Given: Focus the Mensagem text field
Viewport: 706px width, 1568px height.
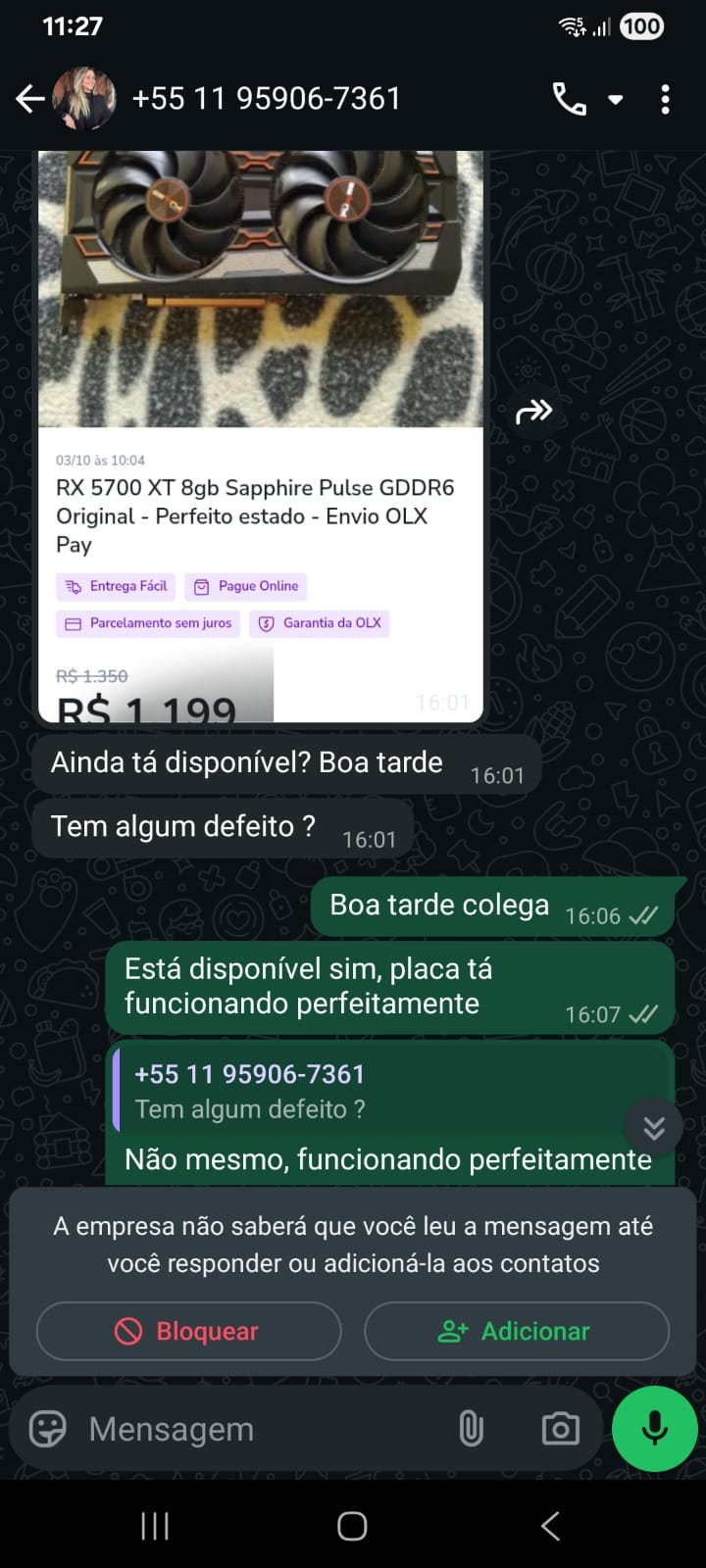Looking at the screenshot, I should (255, 1429).
